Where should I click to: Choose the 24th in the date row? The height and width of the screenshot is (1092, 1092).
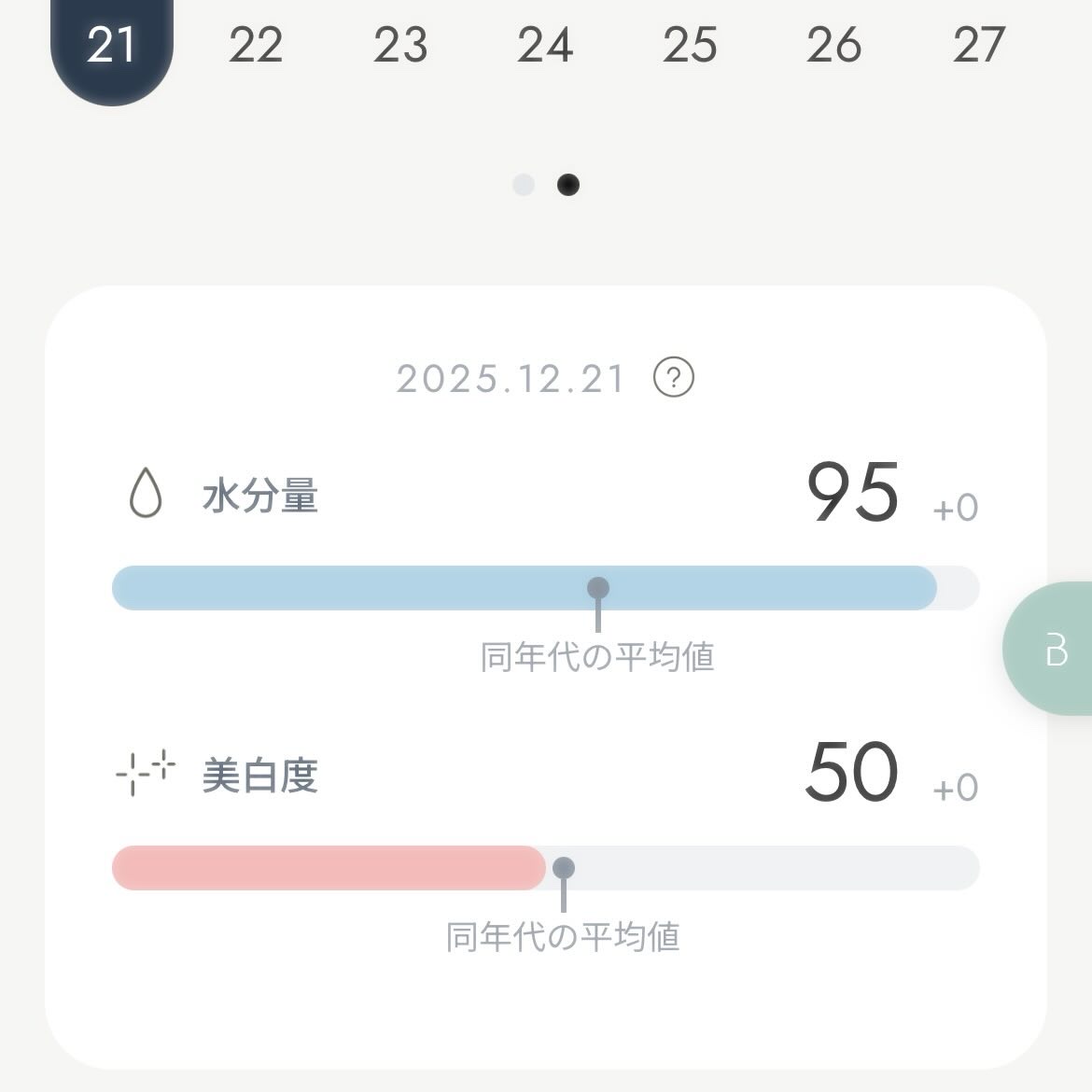(x=545, y=45)
